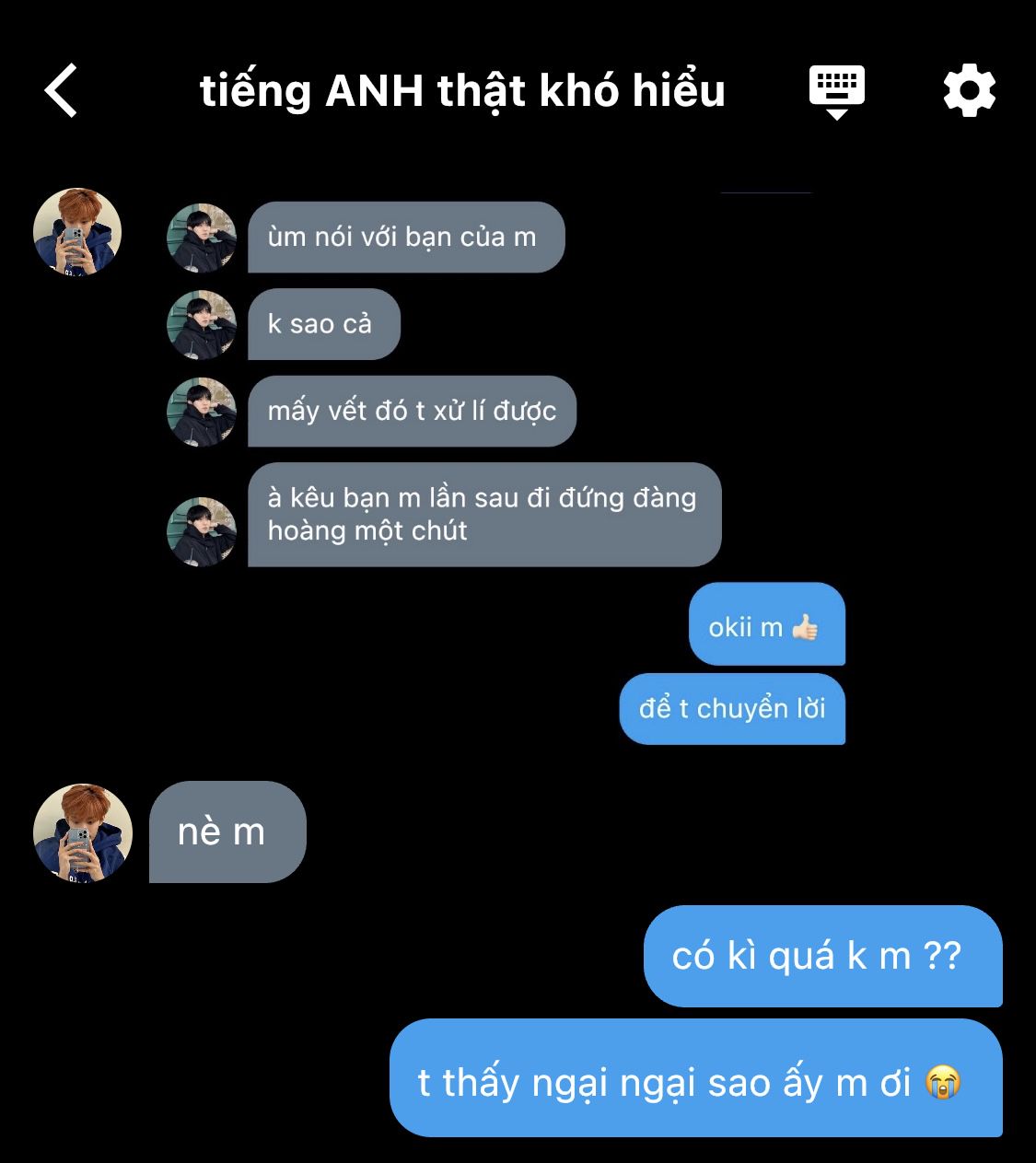Viewport: 1036px width, 1163px height.
Task: Open the settings gear
Action: point(969,90)
